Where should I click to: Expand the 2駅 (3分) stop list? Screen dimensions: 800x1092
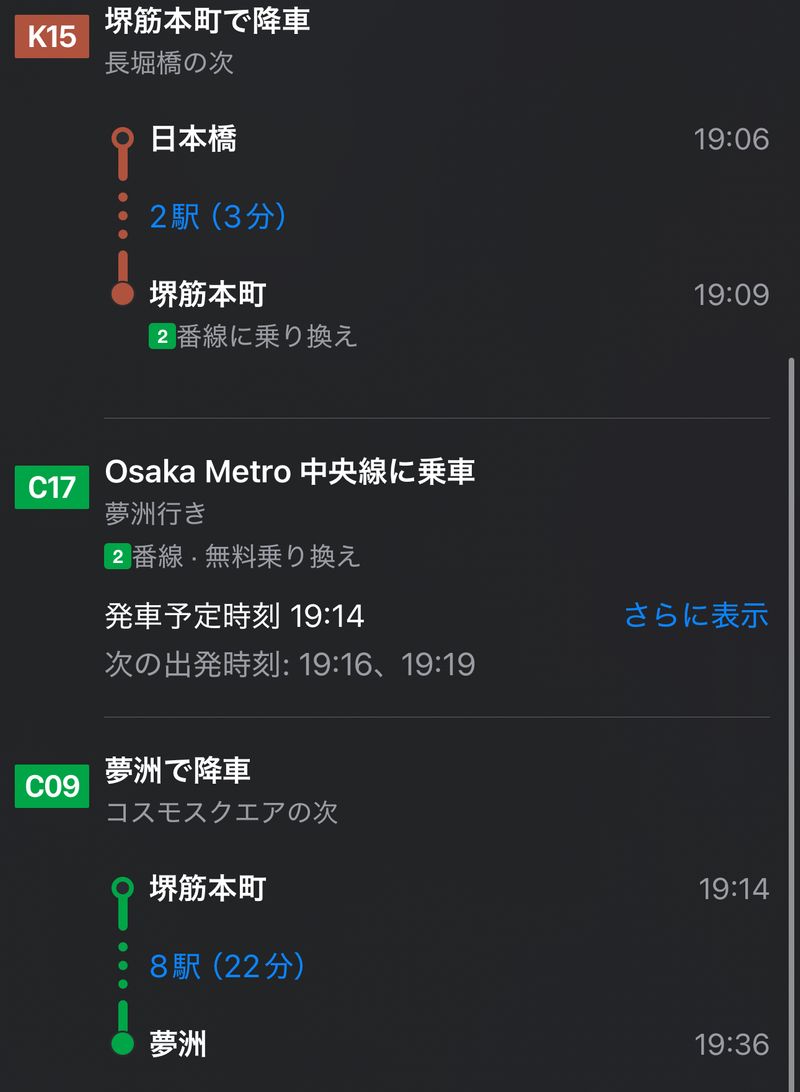pos(218,216)
